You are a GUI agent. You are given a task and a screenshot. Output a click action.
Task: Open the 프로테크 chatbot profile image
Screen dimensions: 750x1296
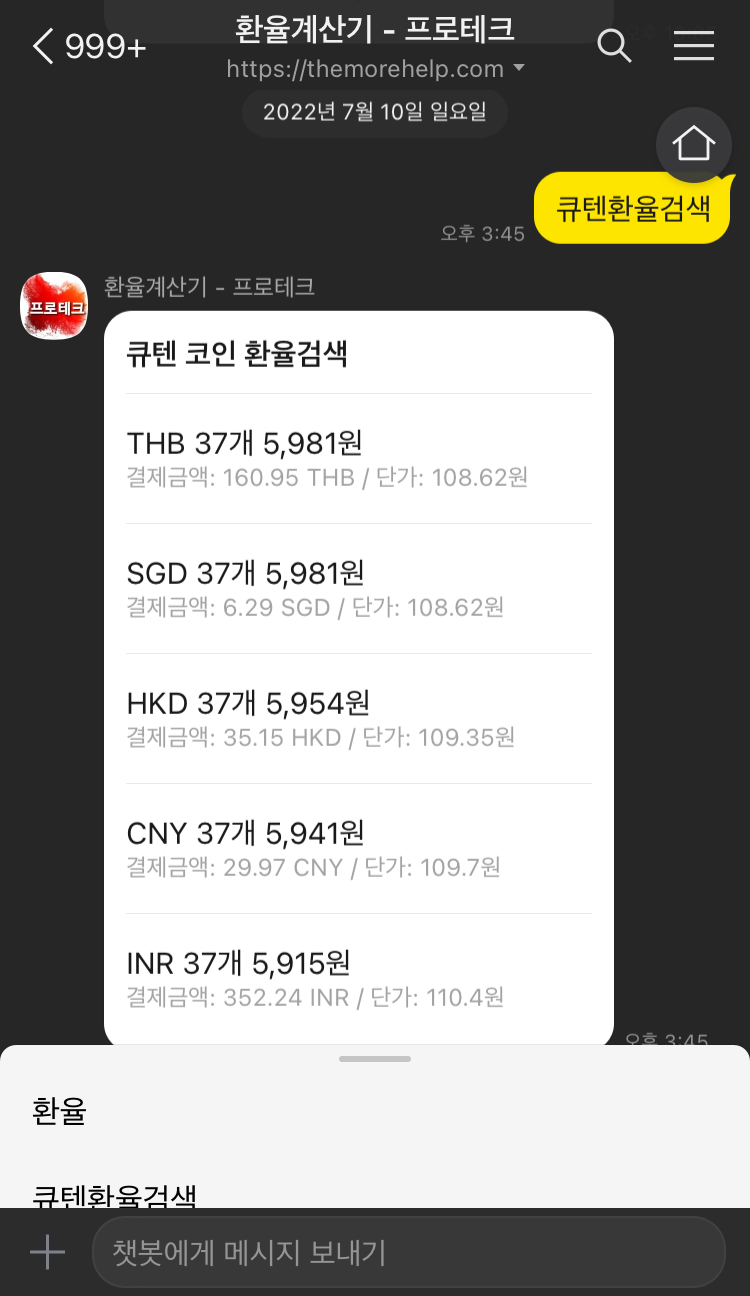[x=53, y=306]
